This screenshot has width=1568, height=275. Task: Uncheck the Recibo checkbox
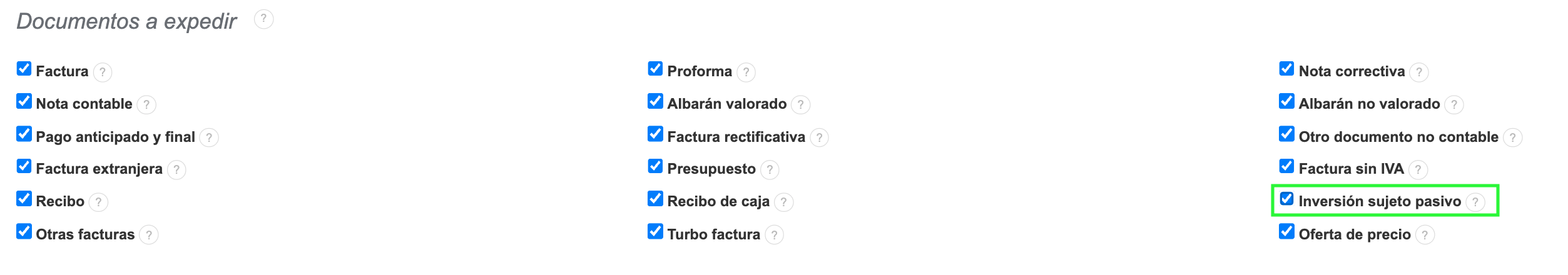pyautogui.click(x=24, y=199)
